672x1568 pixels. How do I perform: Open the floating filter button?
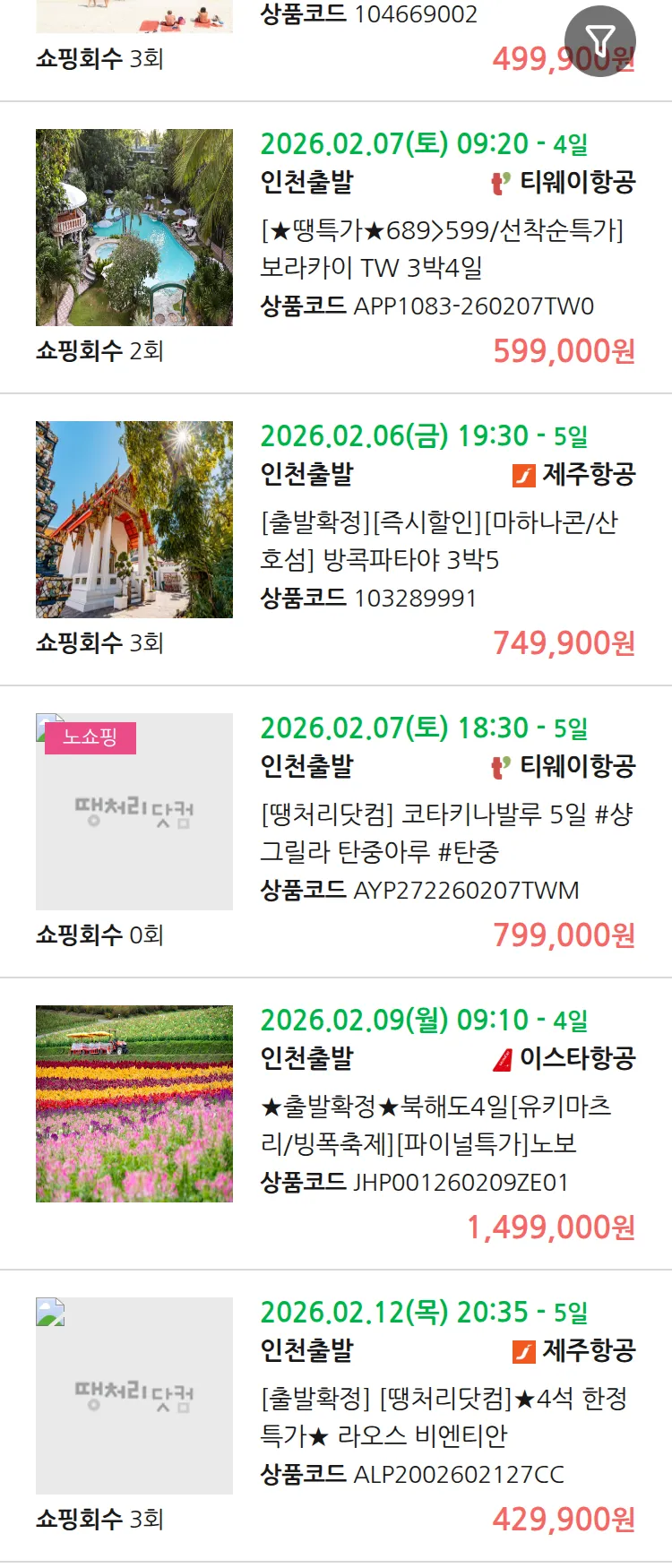(599, 40)
